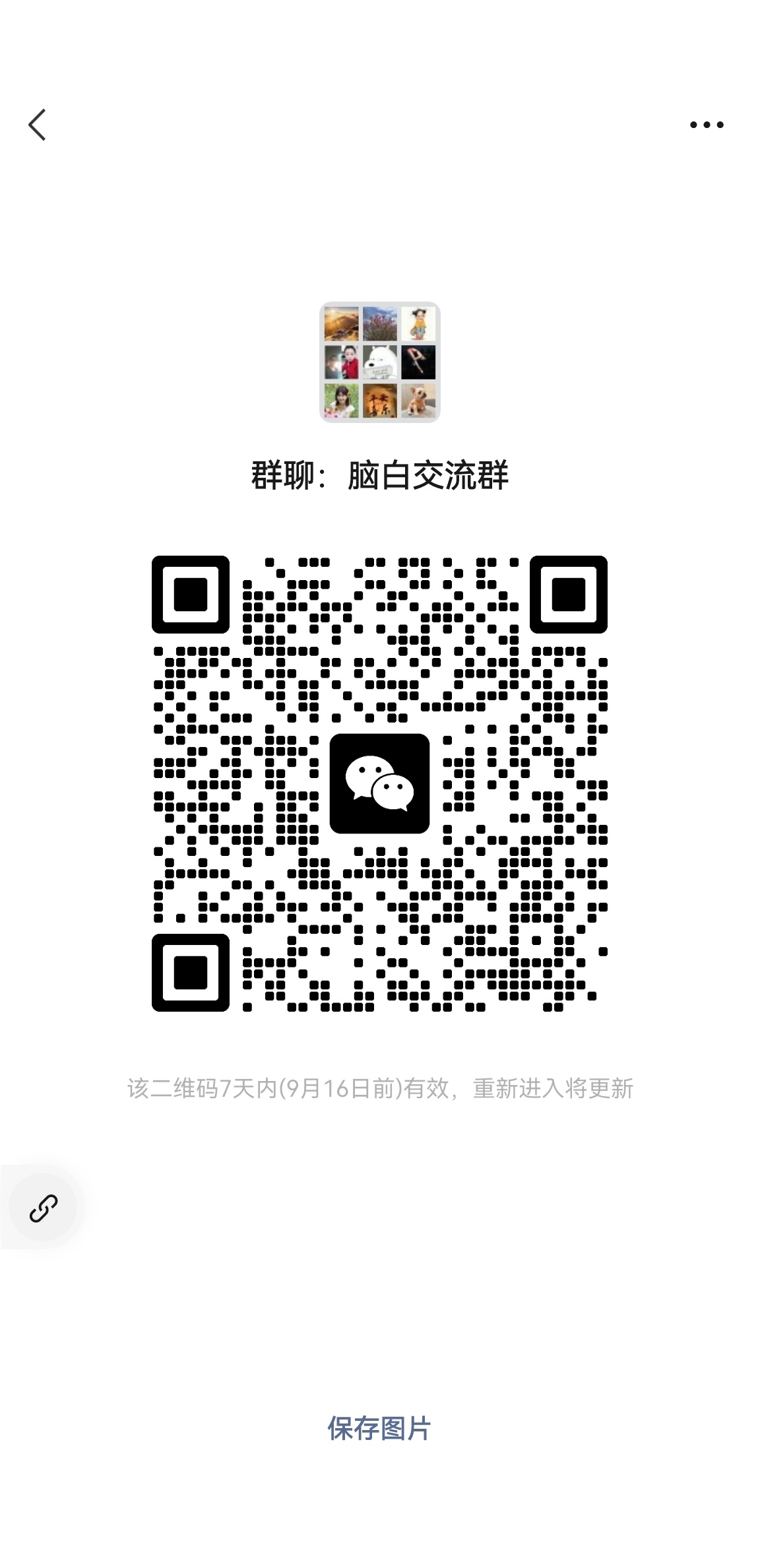Save the QR code image via 保存图片
760x1568 pixels.
pos(379,1429)
